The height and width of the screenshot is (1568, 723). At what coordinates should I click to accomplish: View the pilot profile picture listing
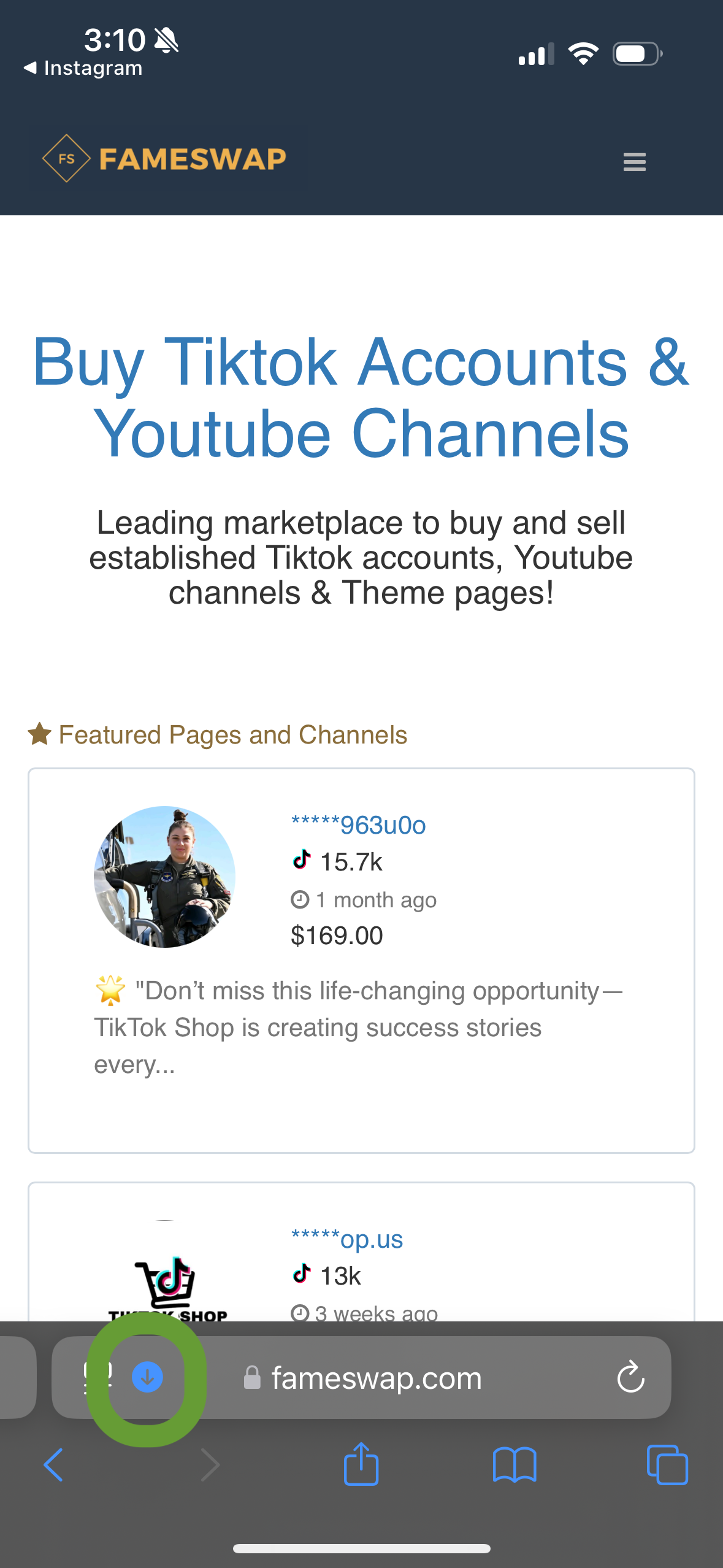pos(164,877)
